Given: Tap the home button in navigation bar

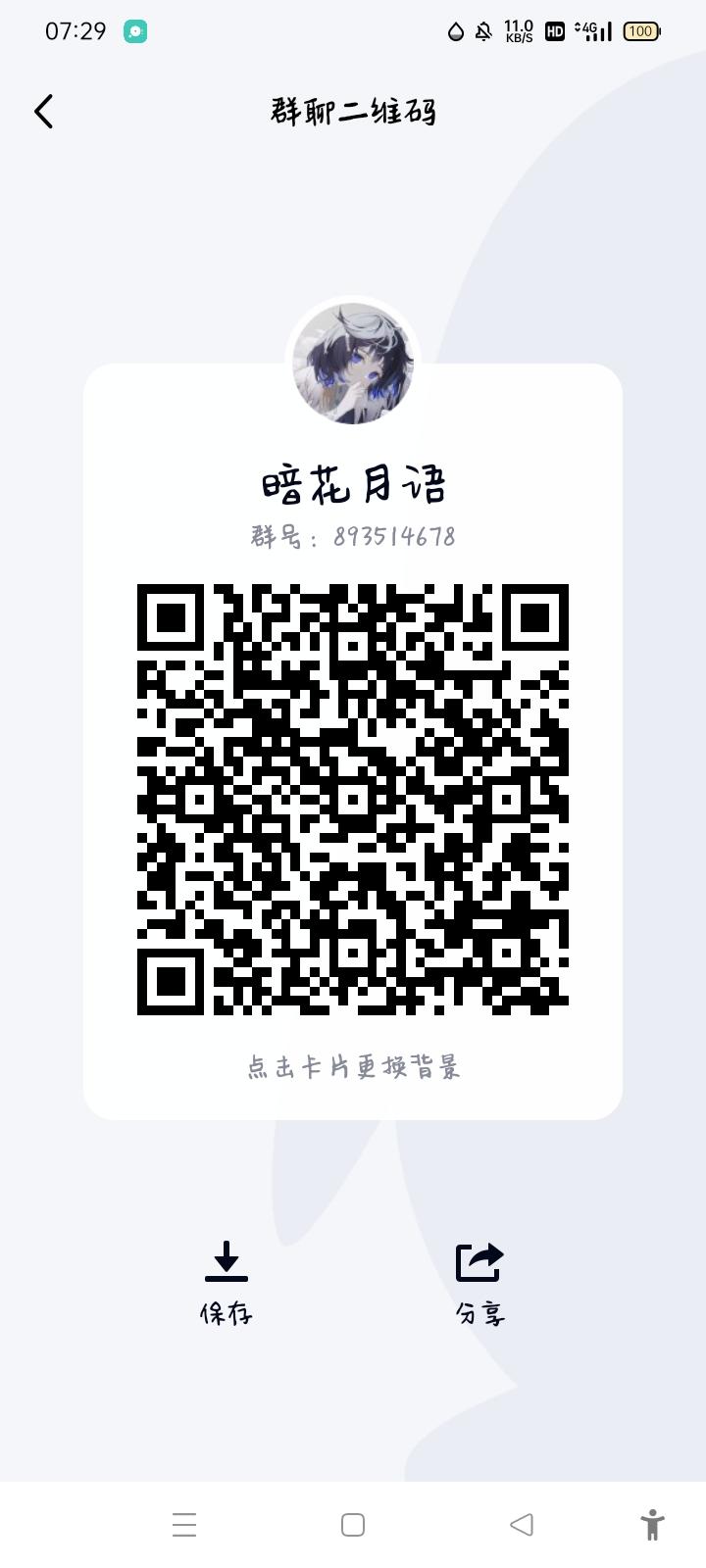Looking at the screenshot, I should (353, 1525).
